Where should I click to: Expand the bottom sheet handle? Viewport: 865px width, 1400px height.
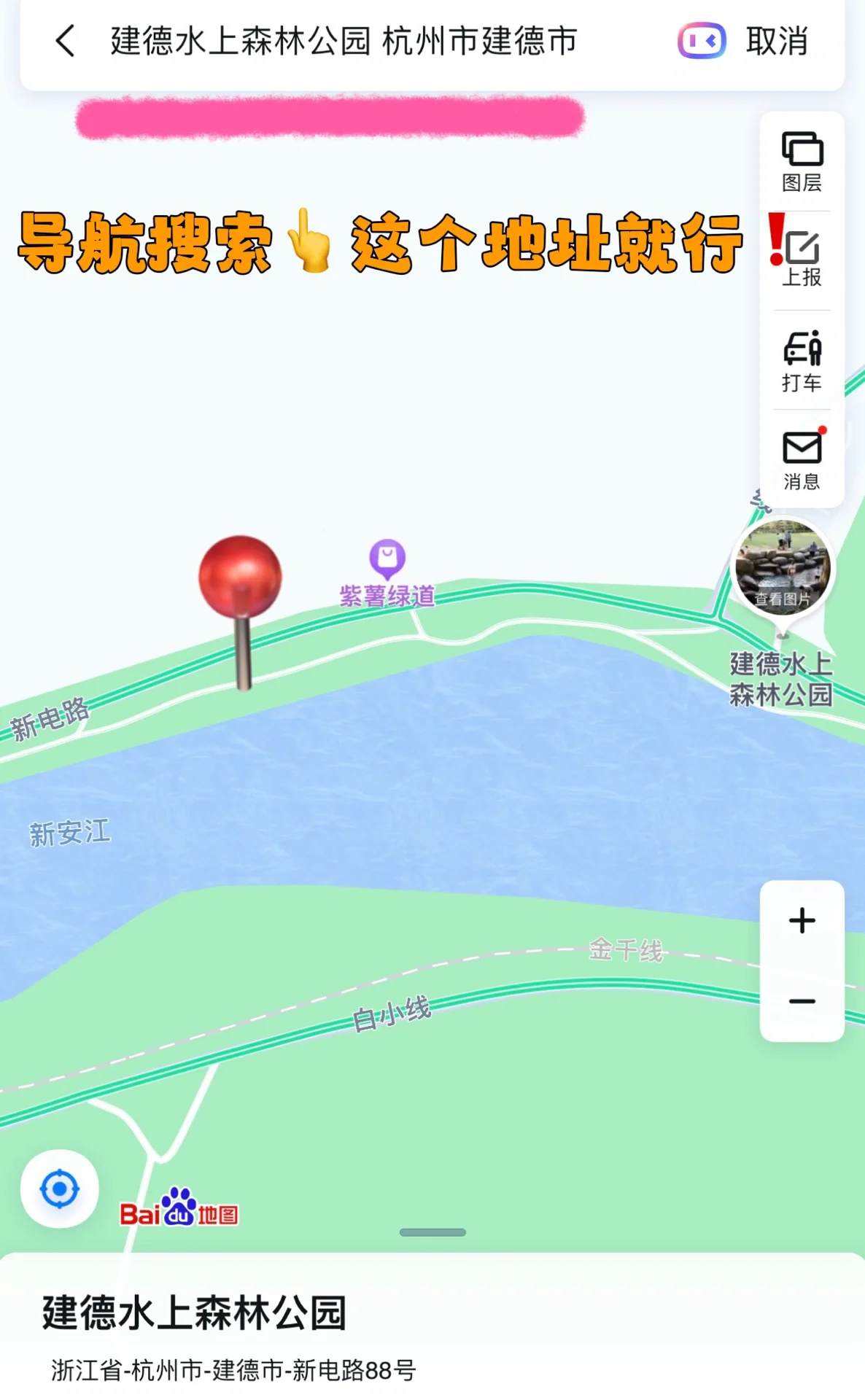432,1232
